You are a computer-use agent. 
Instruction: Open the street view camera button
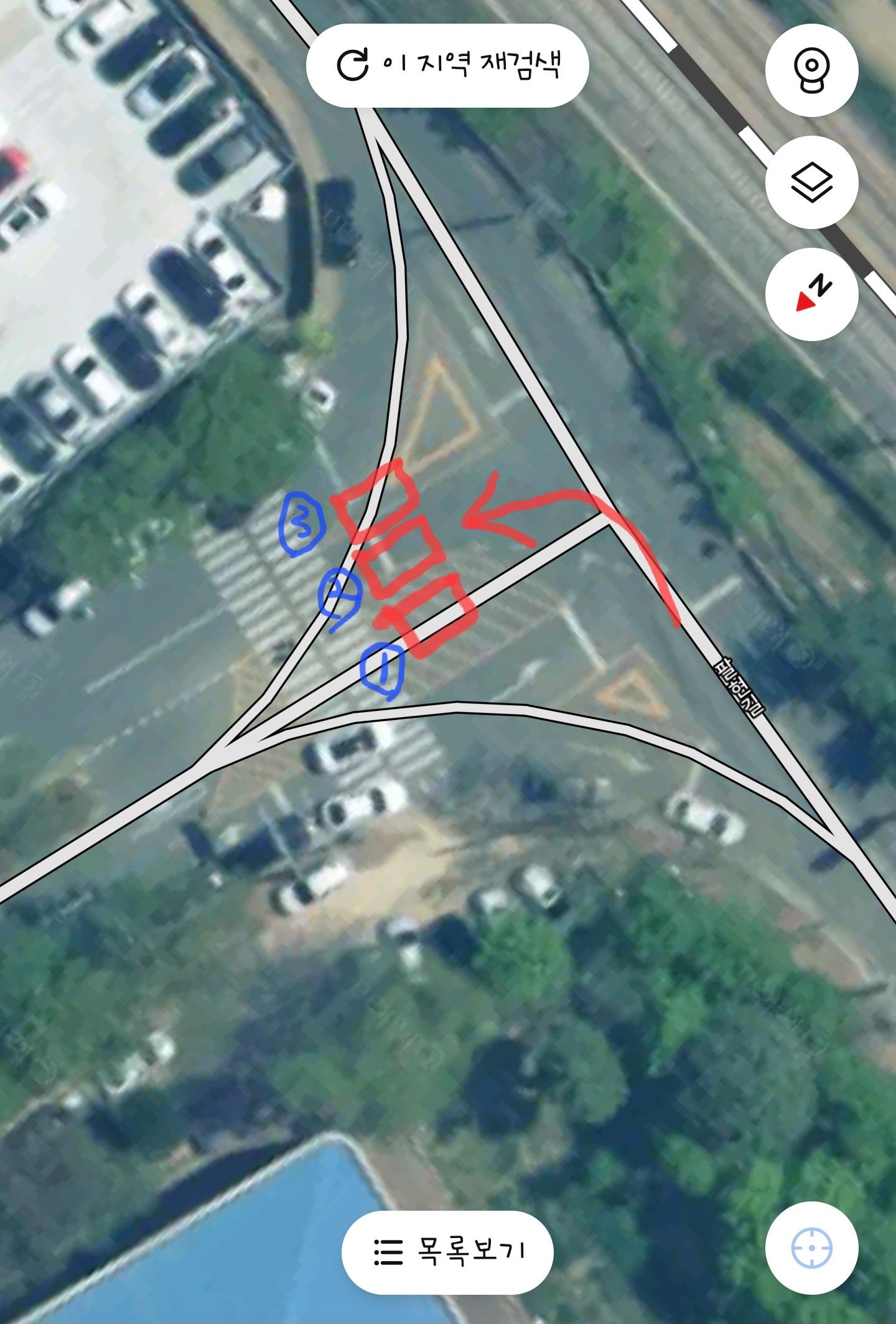click(x=811, y=70)
